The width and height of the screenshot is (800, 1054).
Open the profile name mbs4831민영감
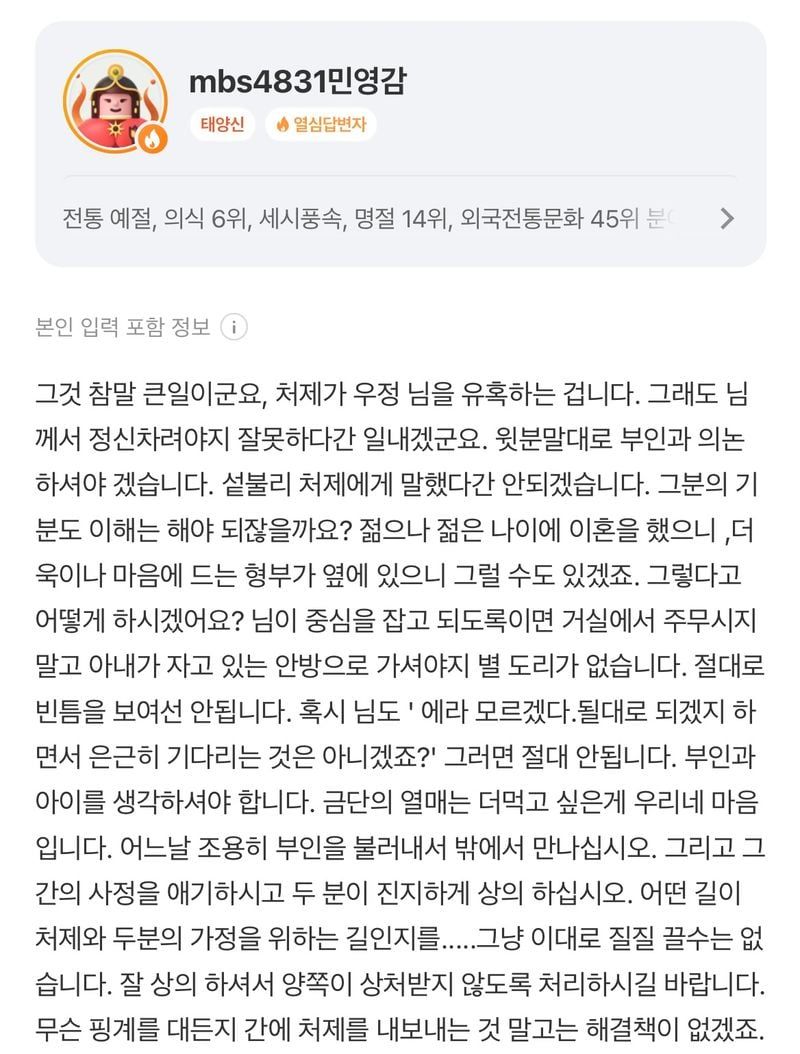pos(297,81)
